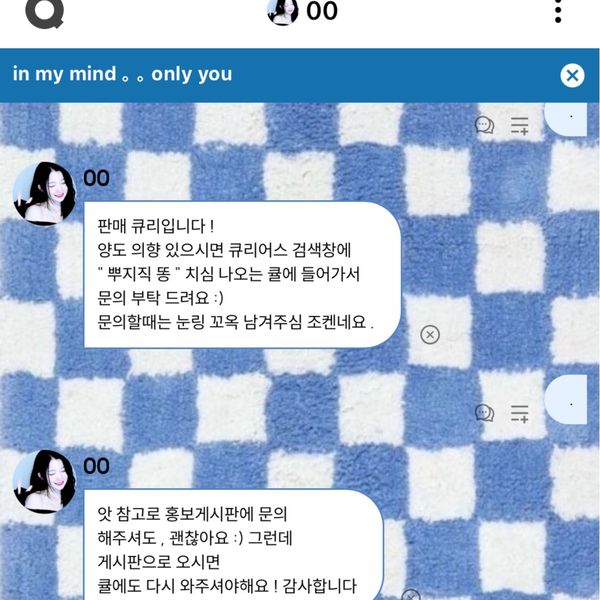Image resolution: width=600 pixels, height=600 pixels.
Task: Open the 00 avatar on the '앗 참고로' post
Action: click(44, 481)
